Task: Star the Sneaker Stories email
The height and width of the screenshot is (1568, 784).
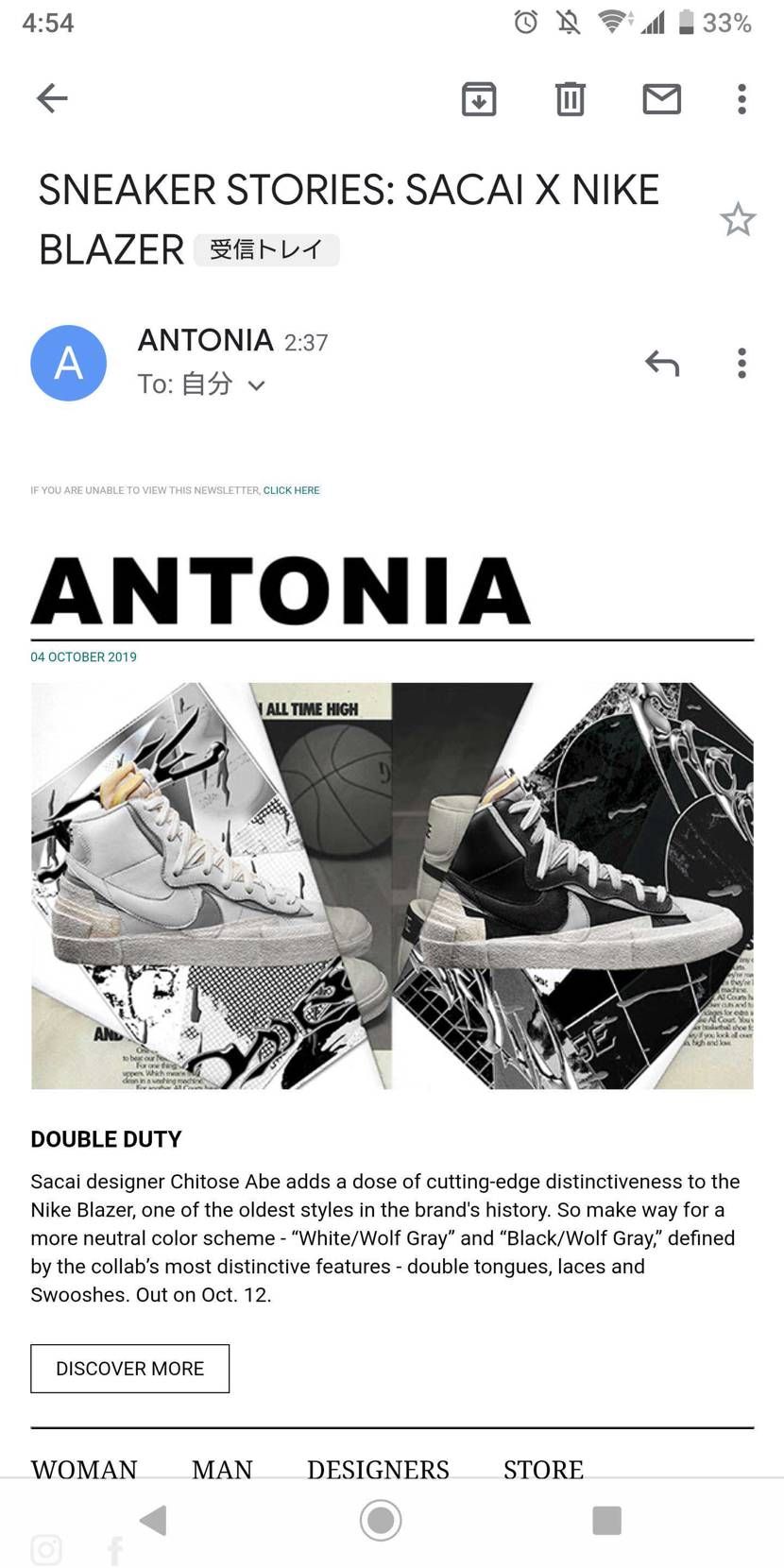Action: pos(738,220)
